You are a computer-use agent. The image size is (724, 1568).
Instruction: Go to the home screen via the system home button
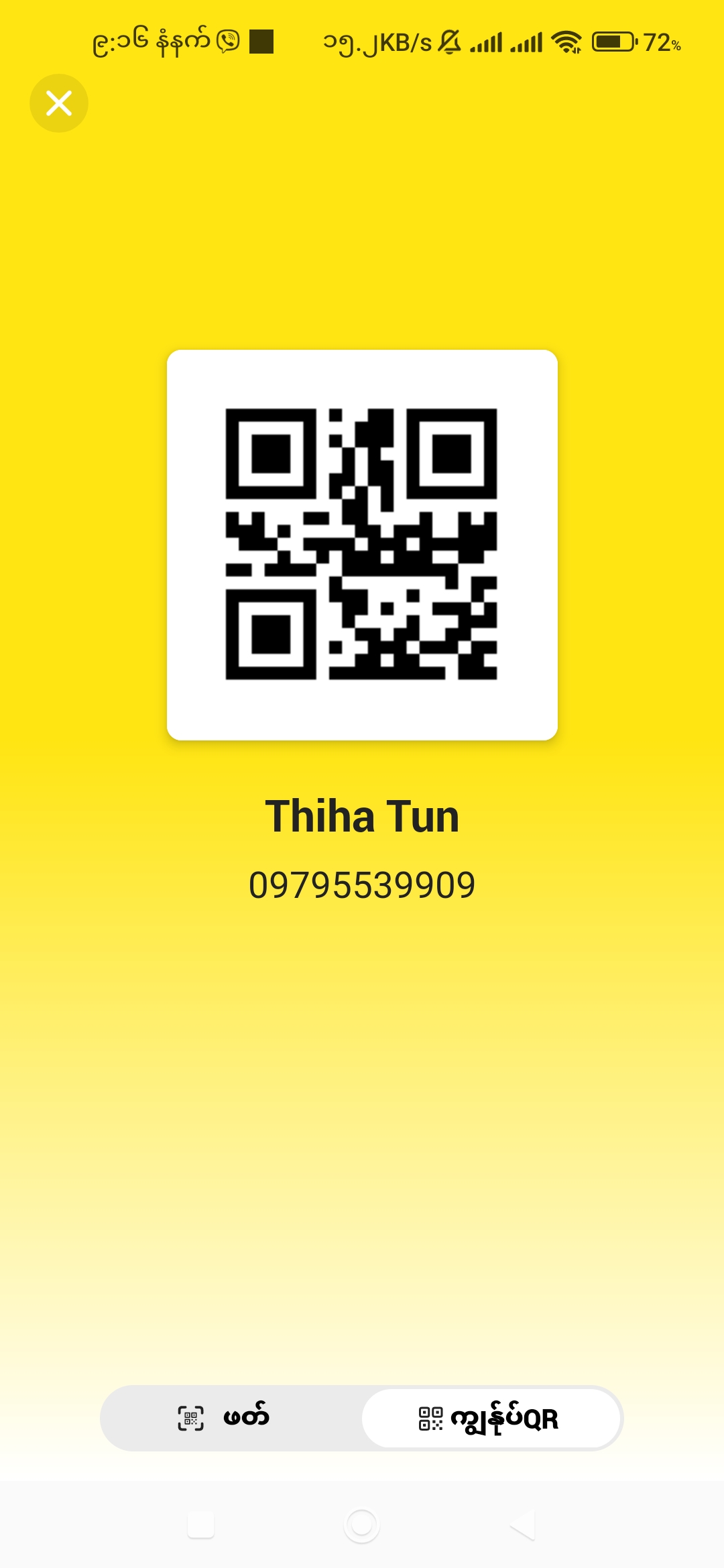362,1525
